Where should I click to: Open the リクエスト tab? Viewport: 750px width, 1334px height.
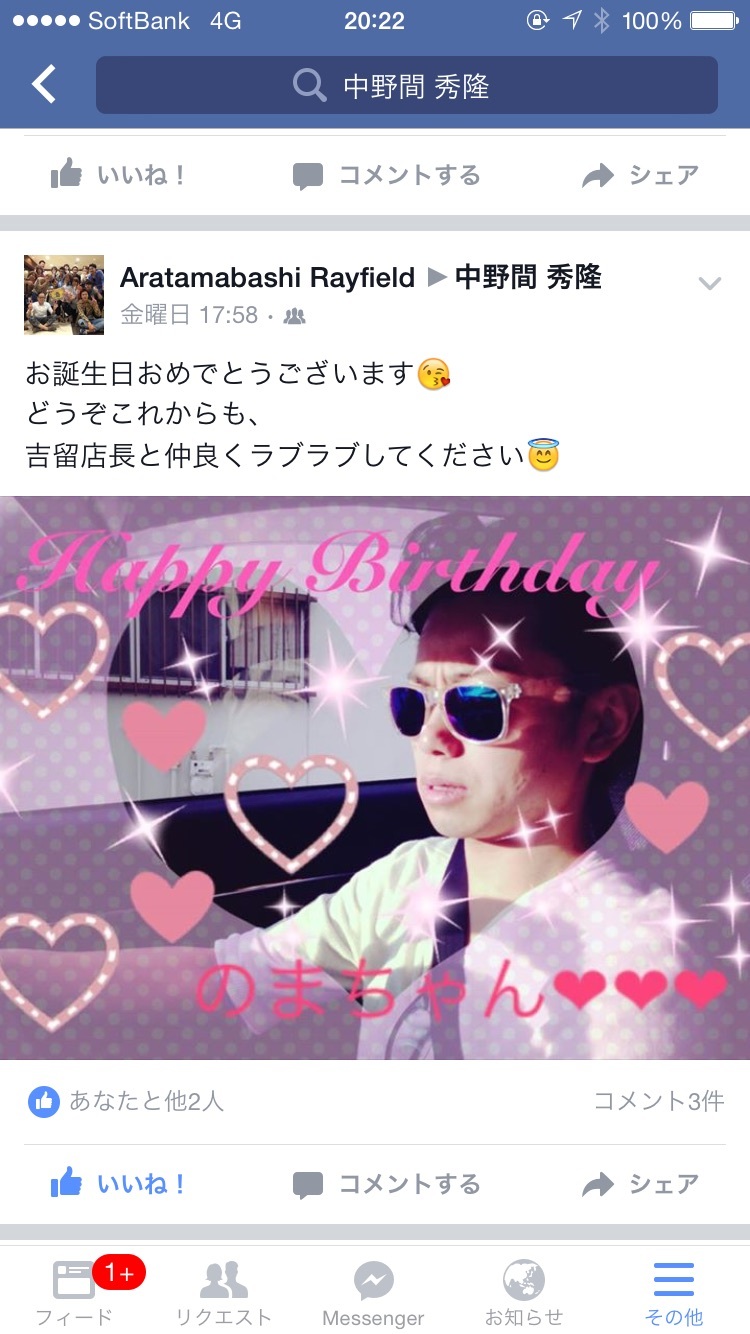(x=223, y=1291)
